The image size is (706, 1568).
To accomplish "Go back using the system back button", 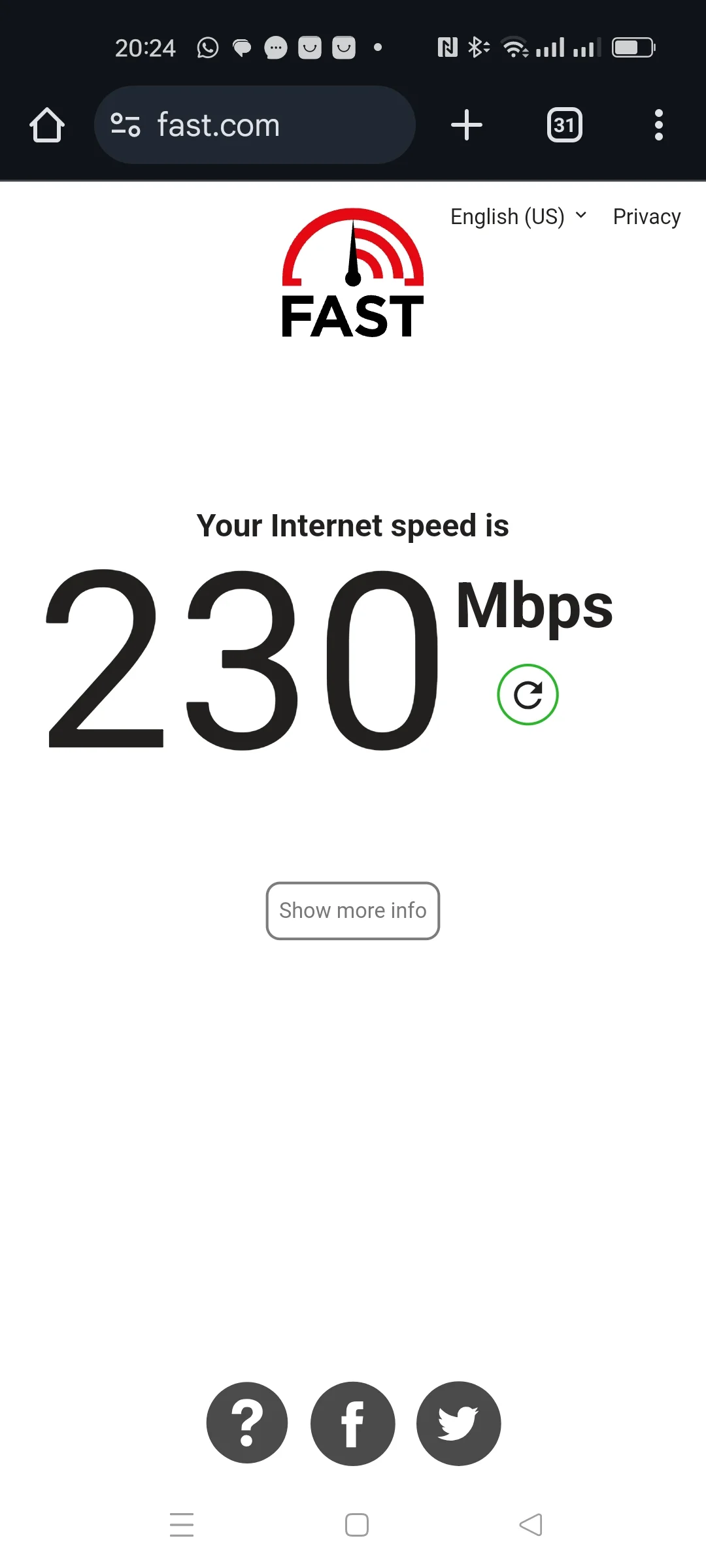I will [531, 1525].
